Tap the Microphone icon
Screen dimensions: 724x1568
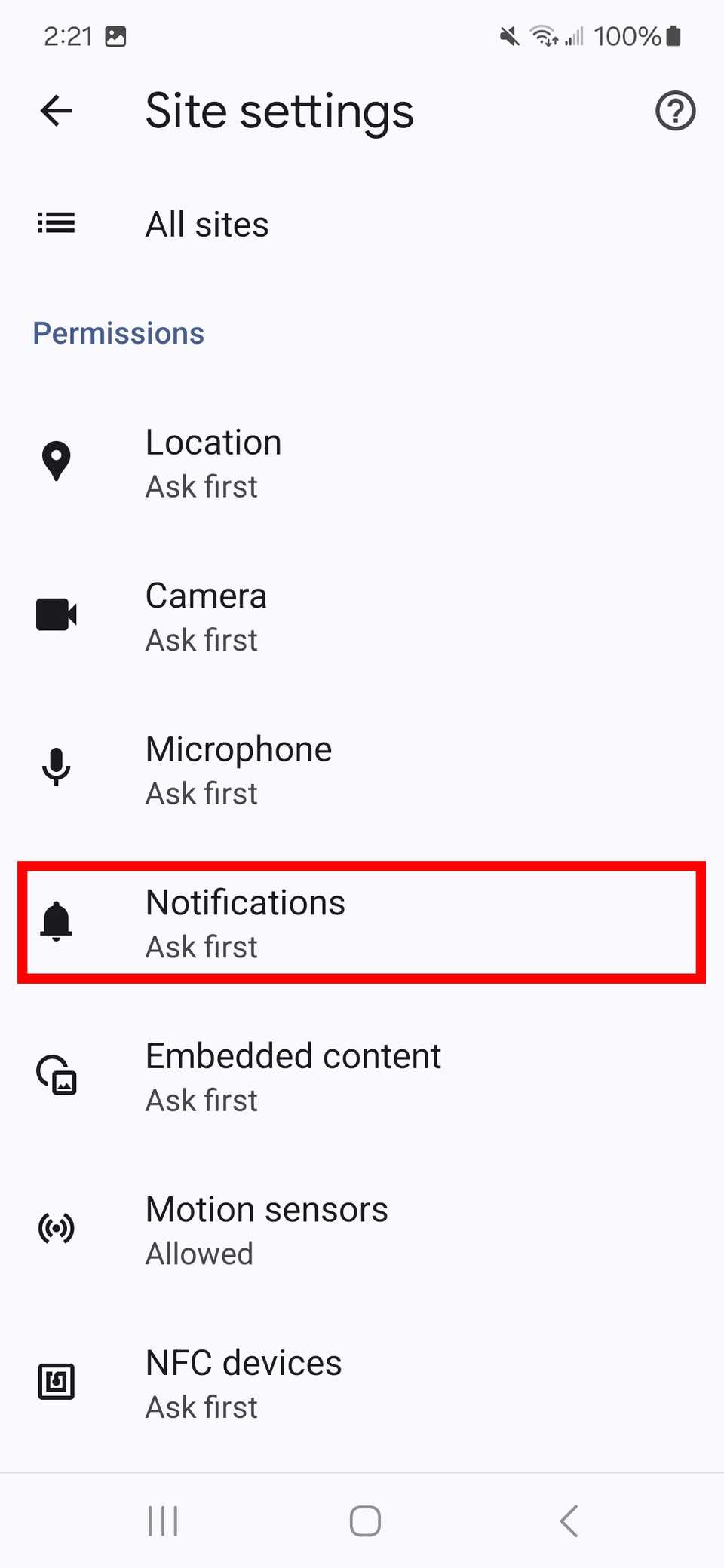point(56,767)
